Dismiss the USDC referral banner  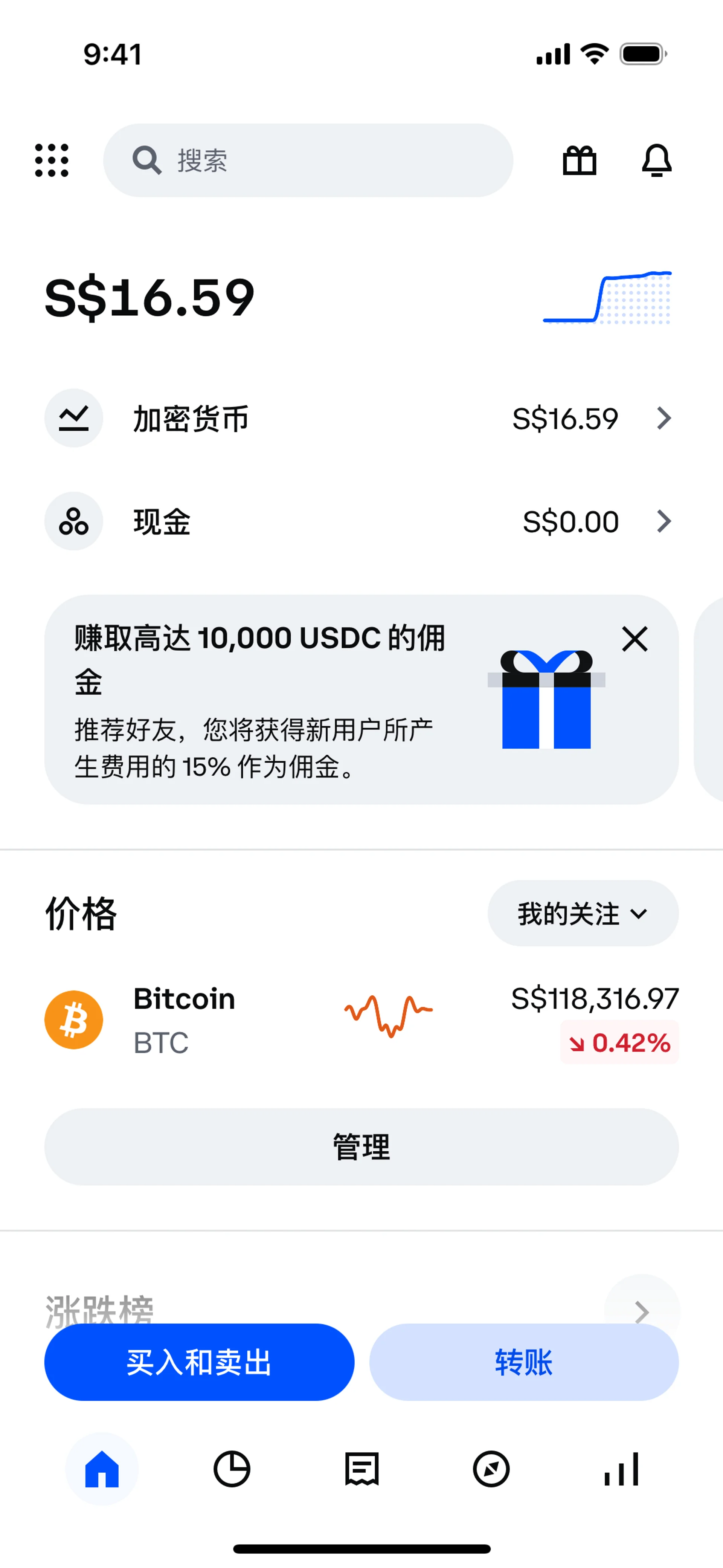635,639
